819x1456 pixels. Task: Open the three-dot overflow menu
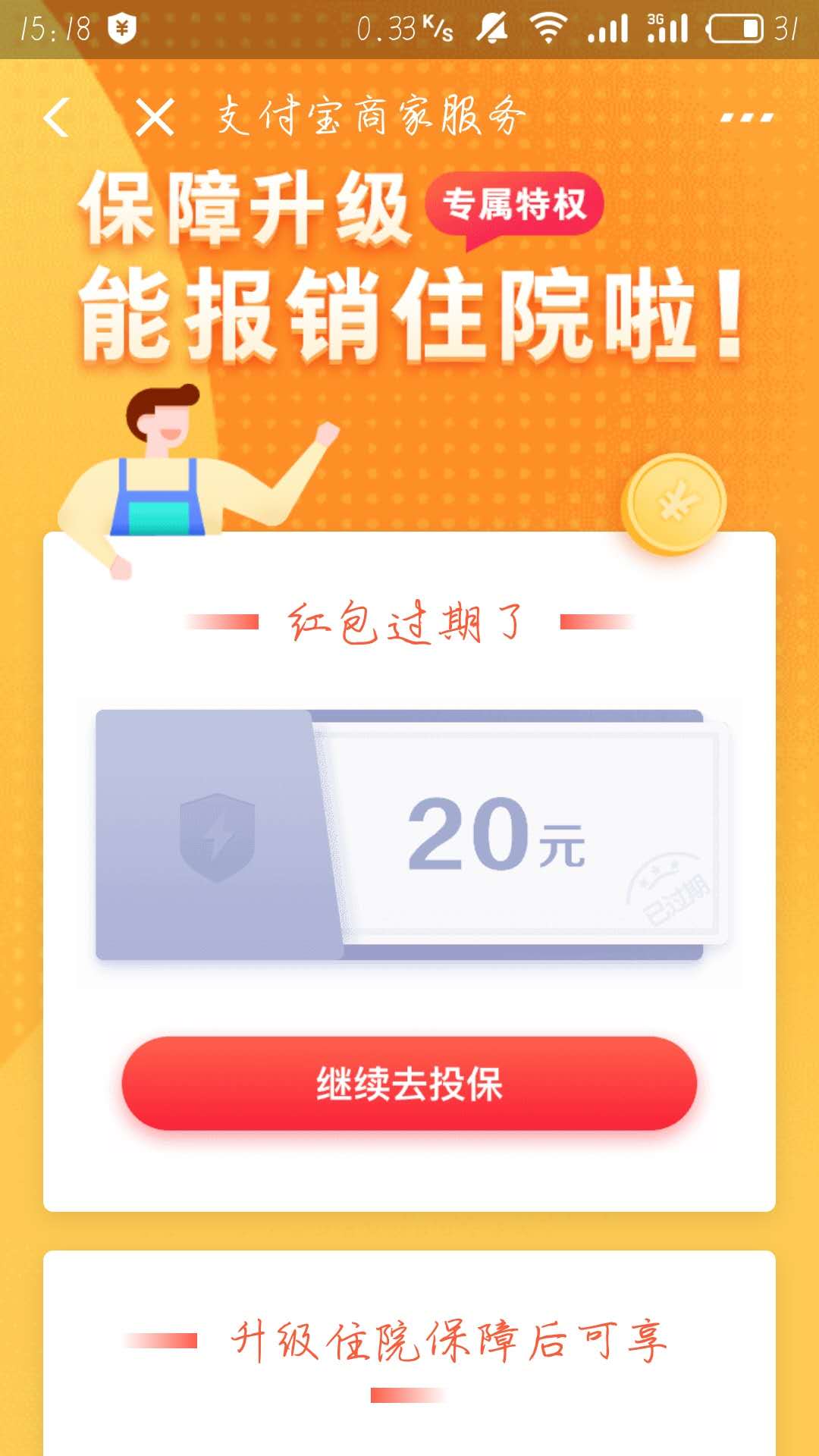pyautogui.click(x=746, y=118)
